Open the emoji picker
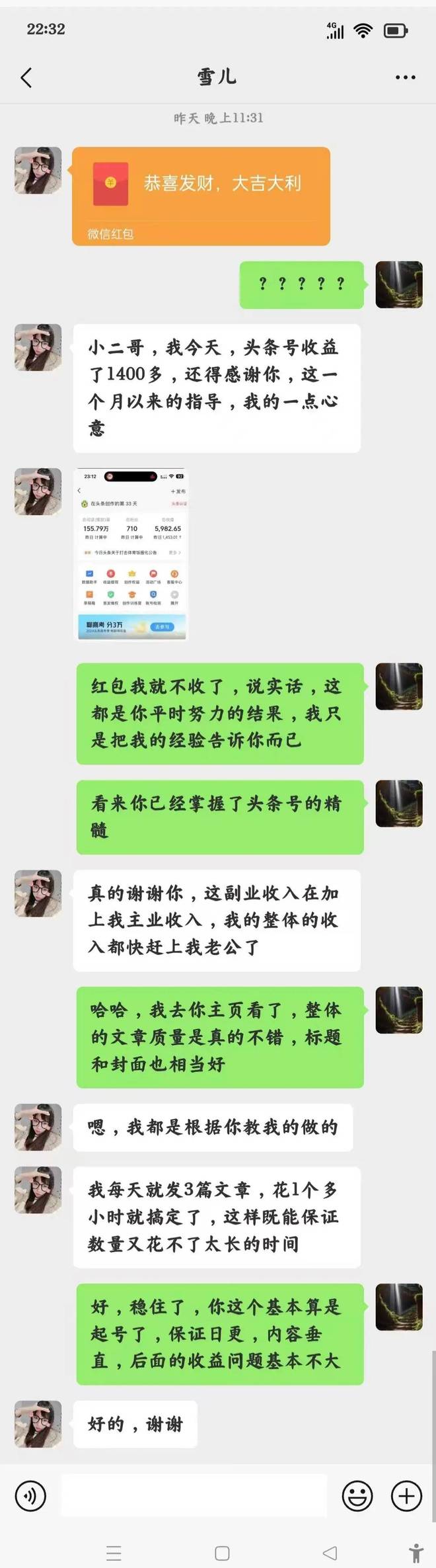This screenshot has width=436, height=1568. point(357,1495)
